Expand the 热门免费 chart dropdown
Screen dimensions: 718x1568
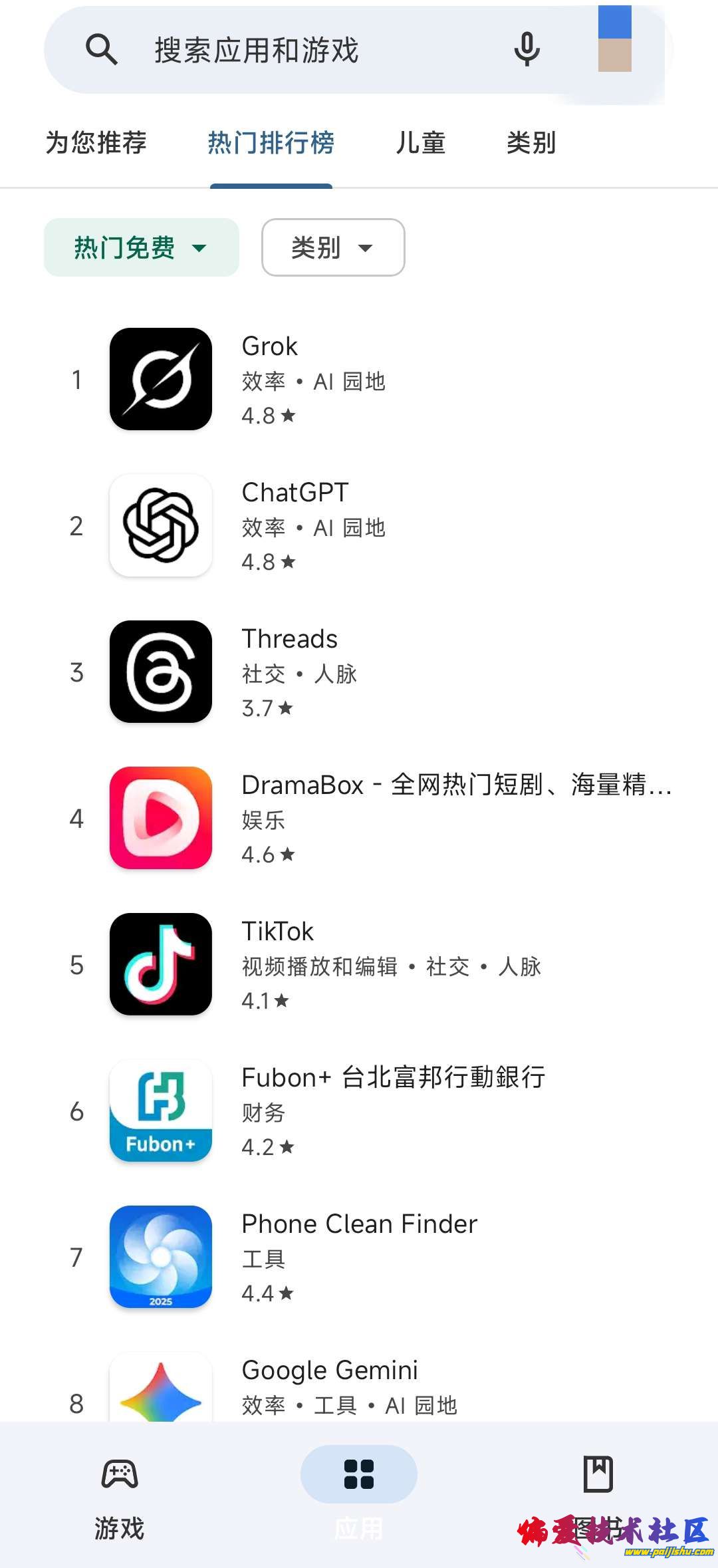[x=141, y=247]
